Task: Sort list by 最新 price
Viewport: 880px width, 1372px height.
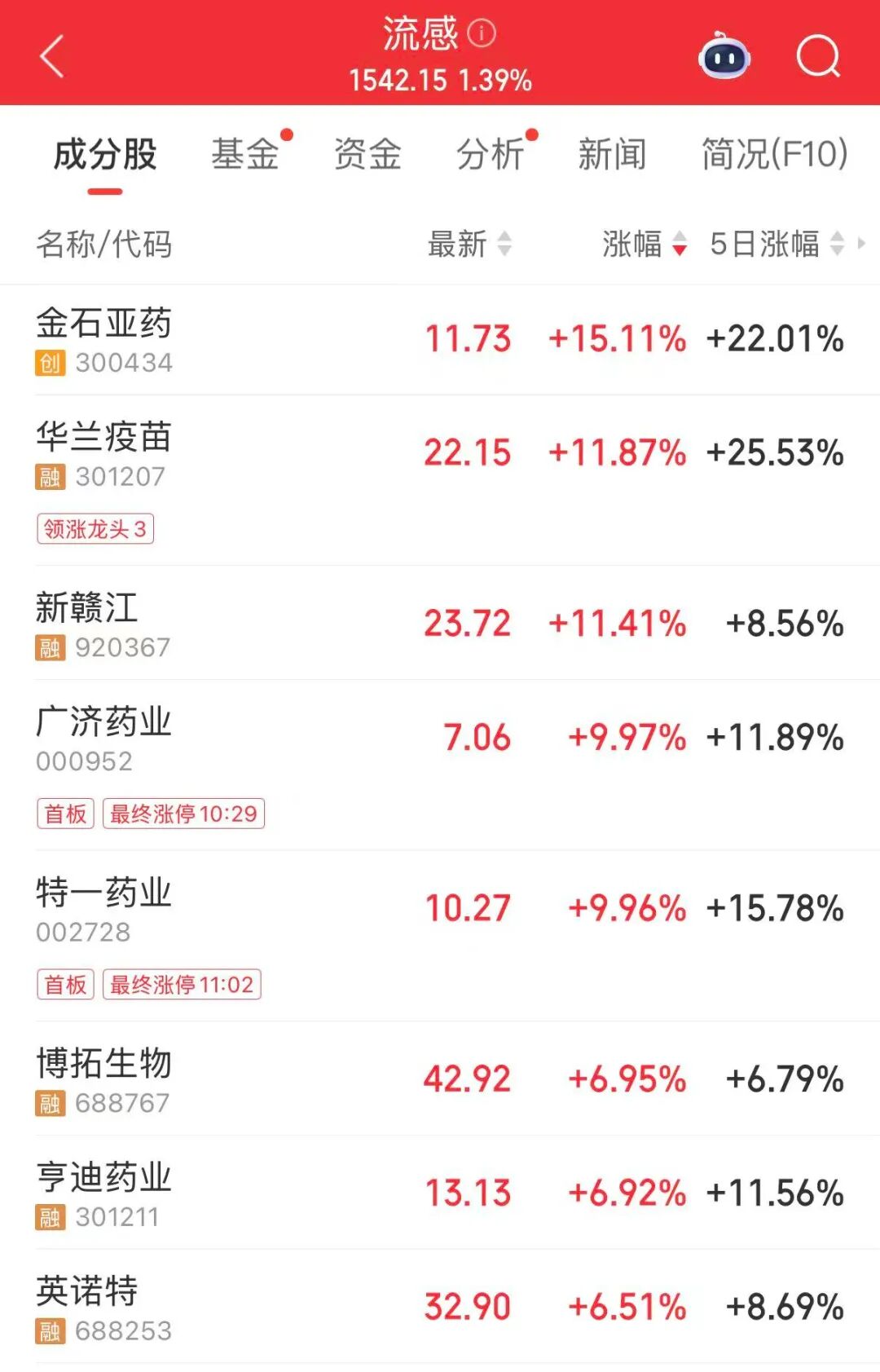Action: point(469,244)
